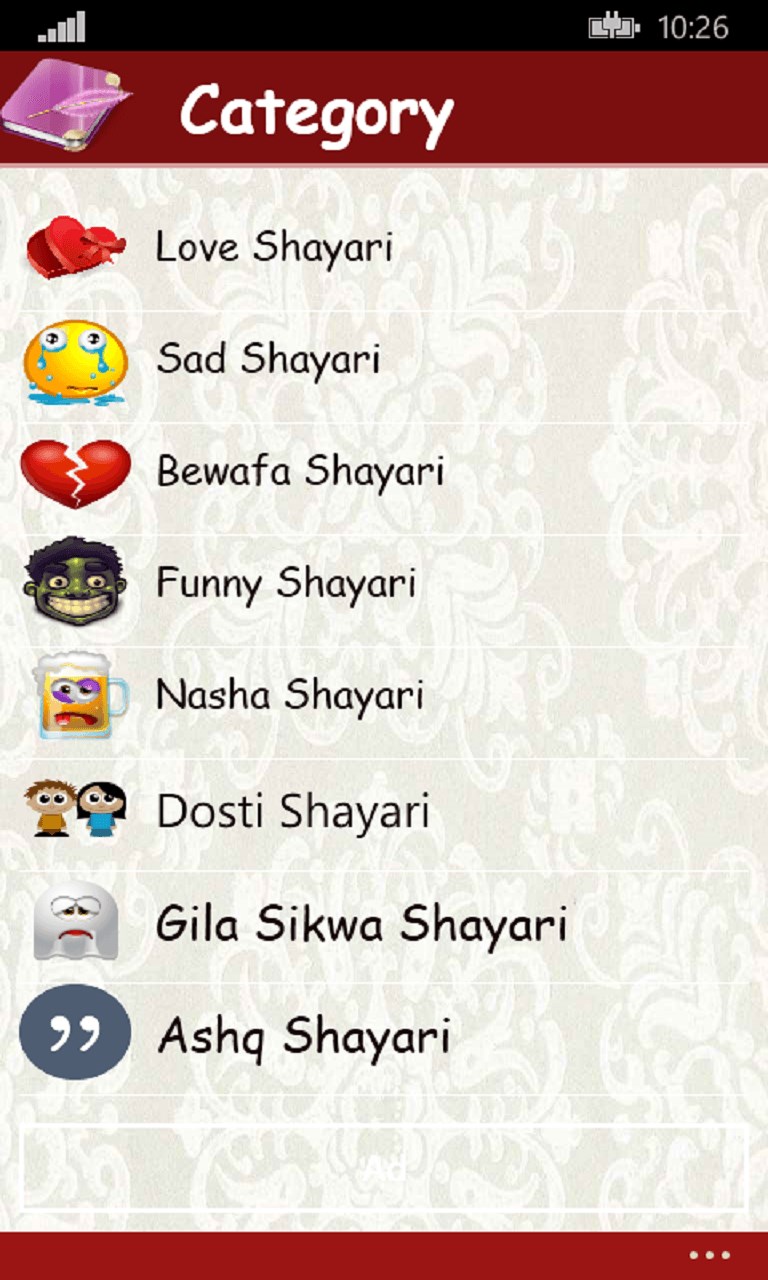Open the Love Shayari category
768x1280 pixels.
(273, 247)
